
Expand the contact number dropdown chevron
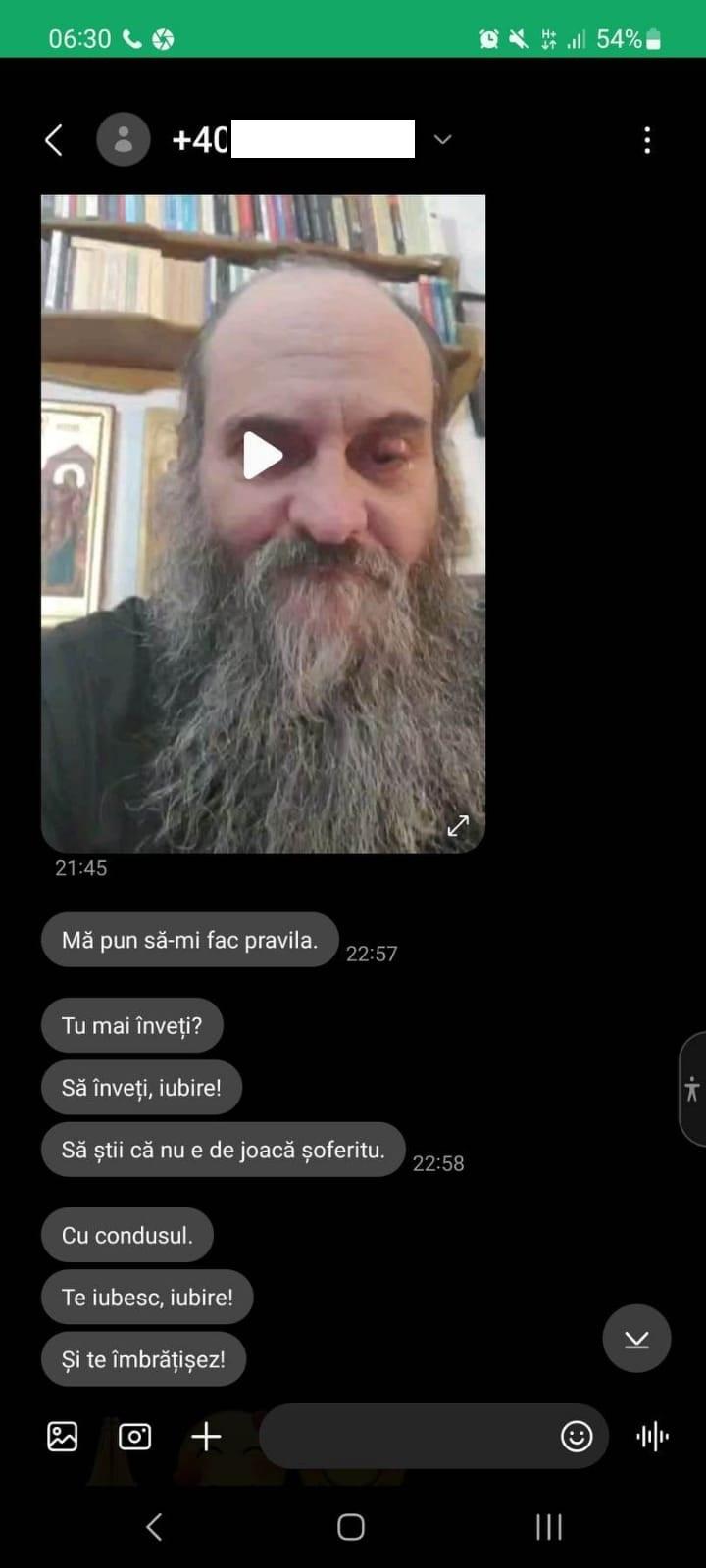442,140
